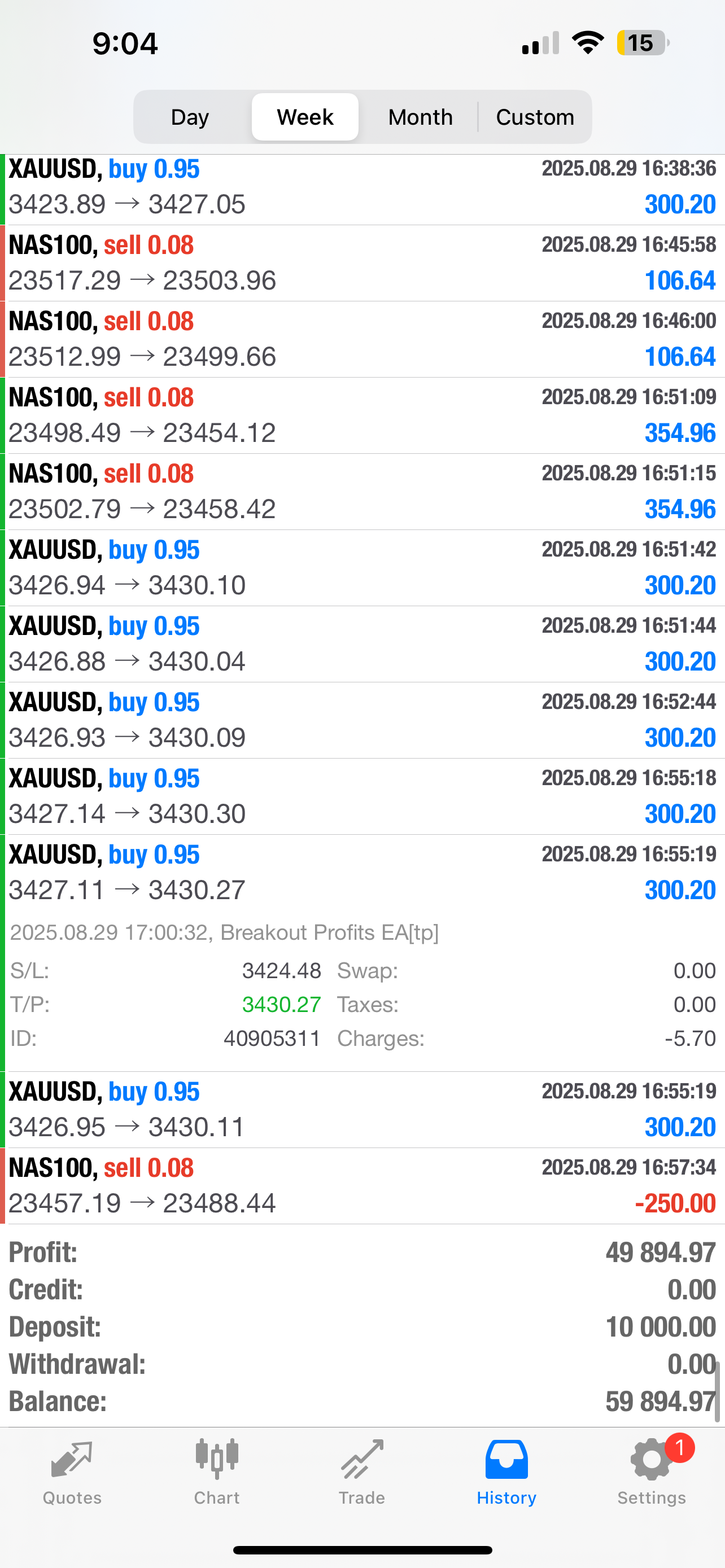Switch to the Day tab

(x=189, y=116)
